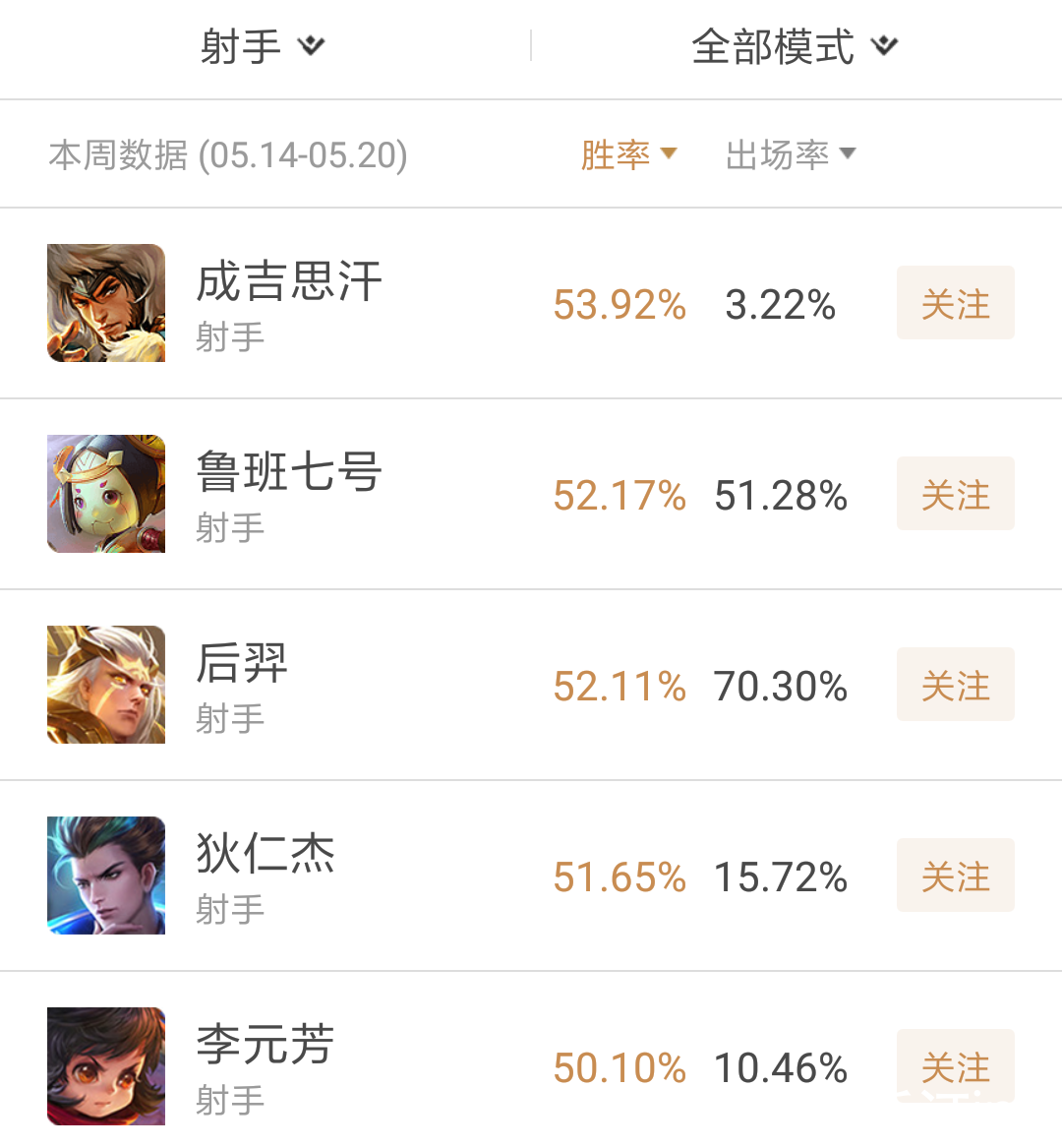Tap Luban No.7's hero avatar
Image resolution: width=1062 pixels, height=1148 pixels.
pyautogui.click(x=105, y=494)
